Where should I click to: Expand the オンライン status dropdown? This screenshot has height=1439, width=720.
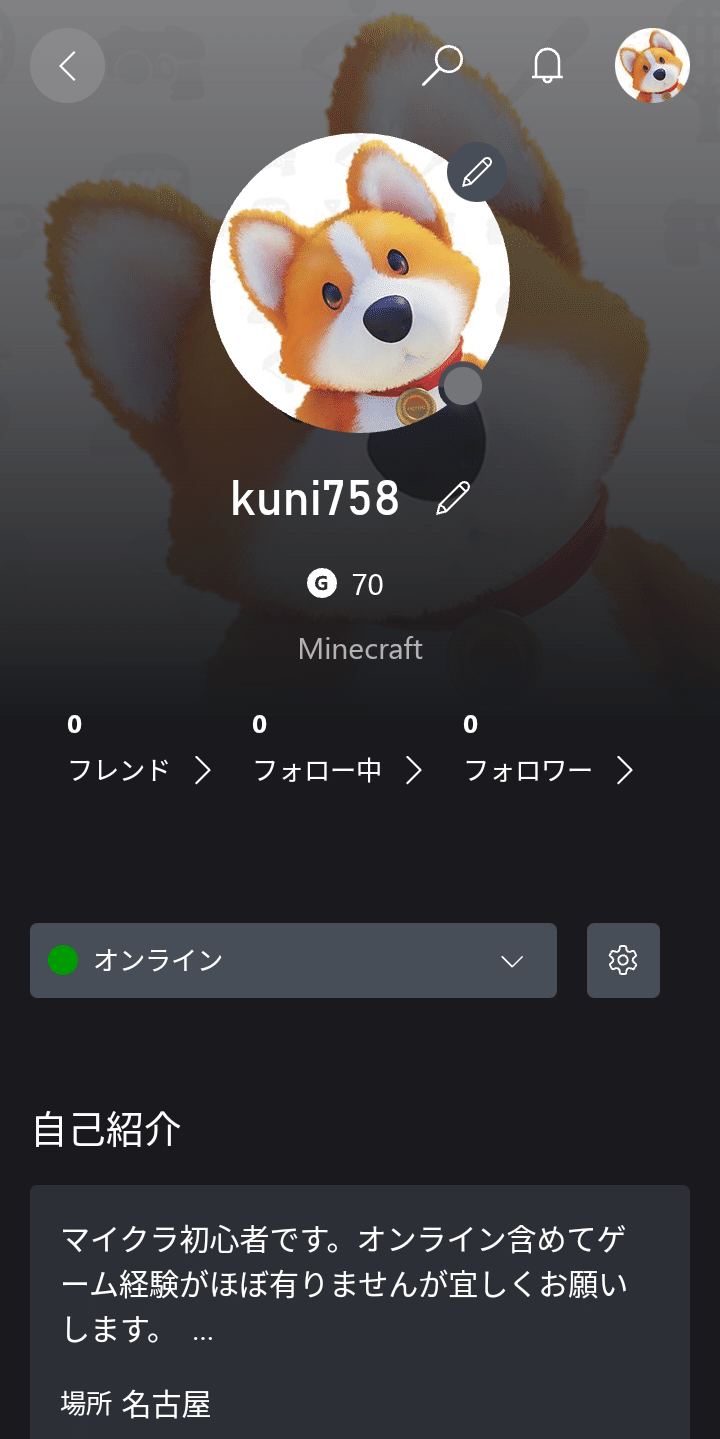coord(293,960)
